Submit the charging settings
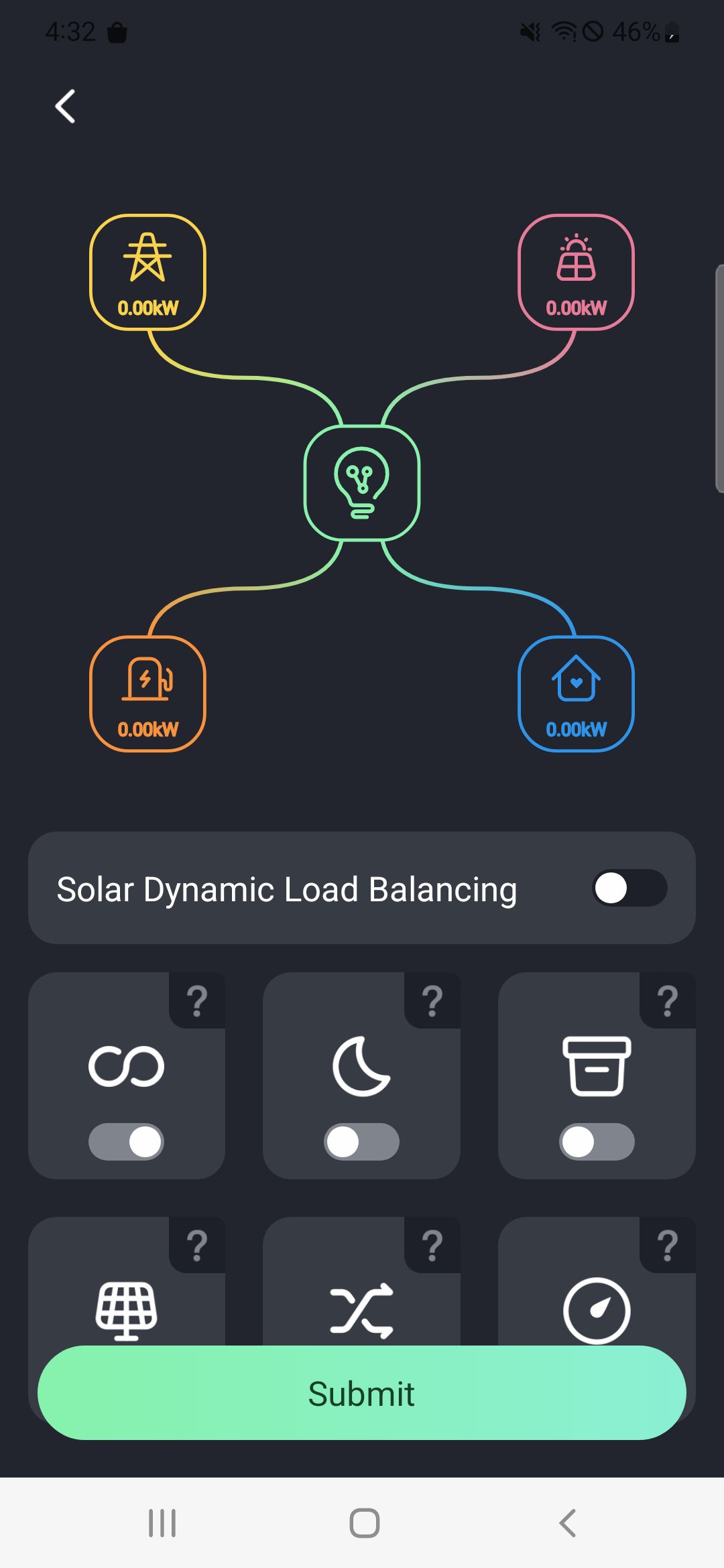This screenshot has height=1568, width=724. (x=362, y=1393)
